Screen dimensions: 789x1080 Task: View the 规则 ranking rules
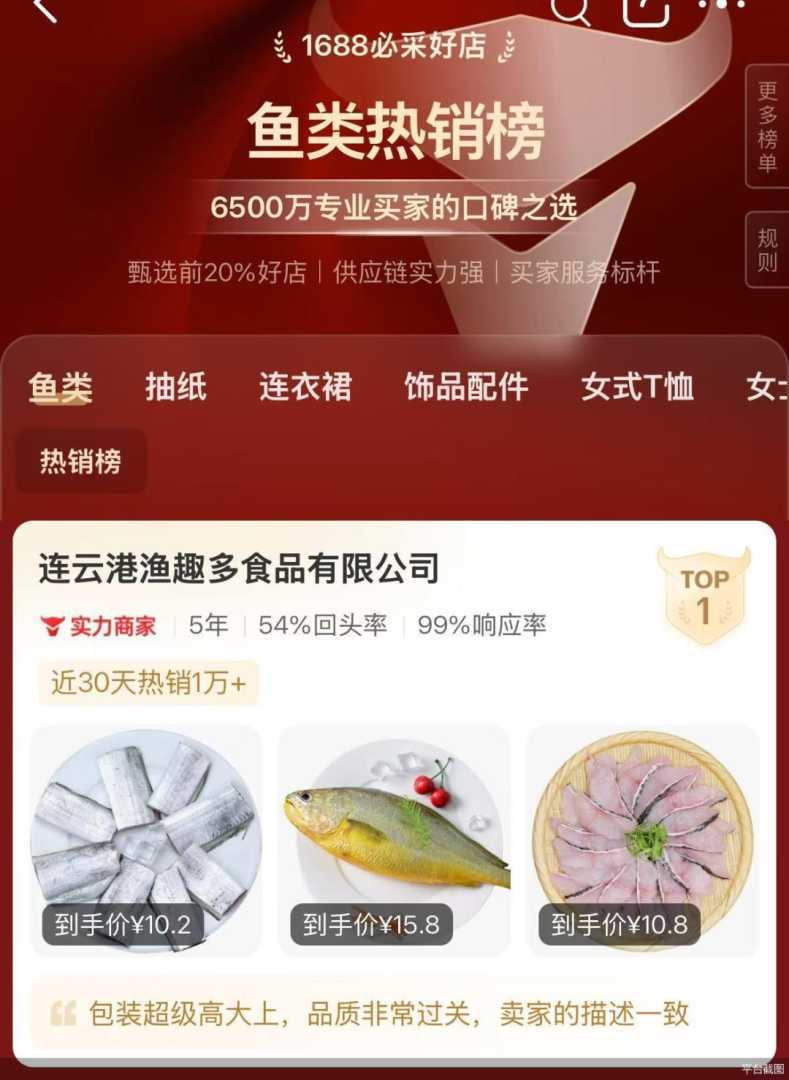767,250
